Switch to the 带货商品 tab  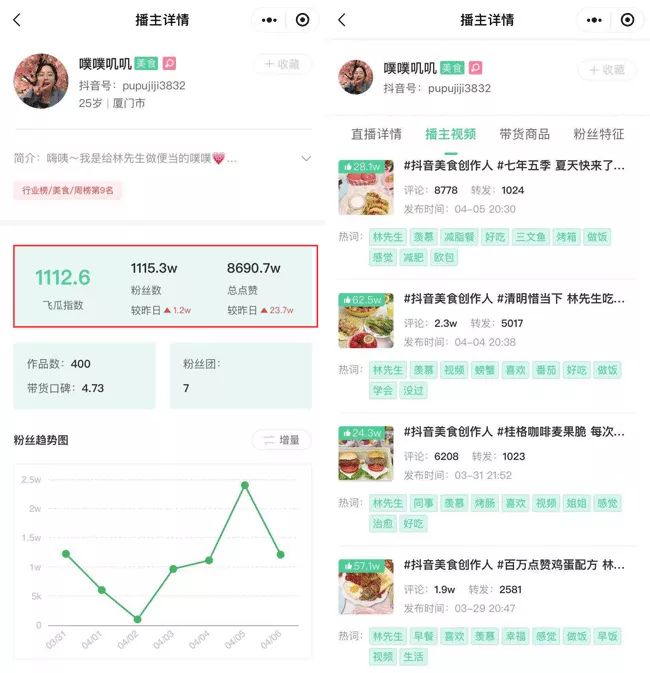pos(524,134)
